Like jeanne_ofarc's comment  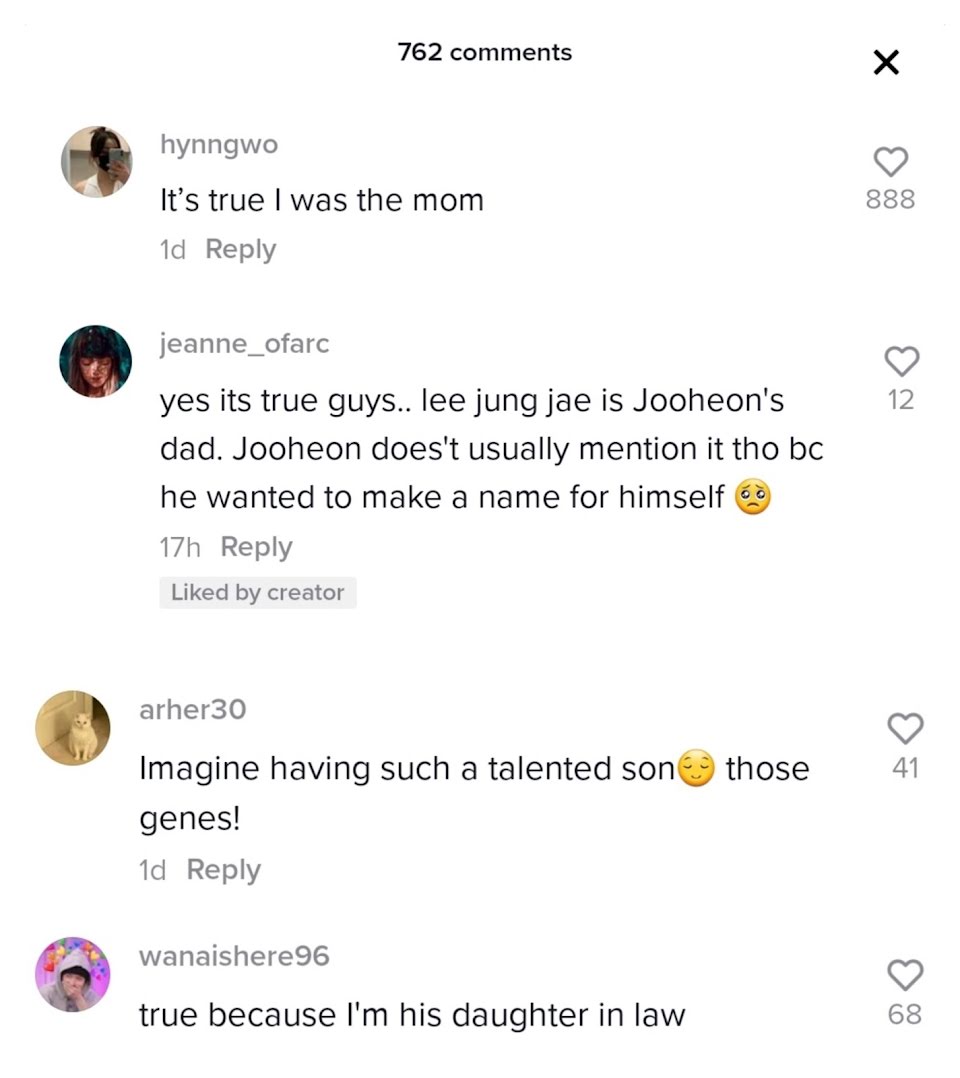901,361
